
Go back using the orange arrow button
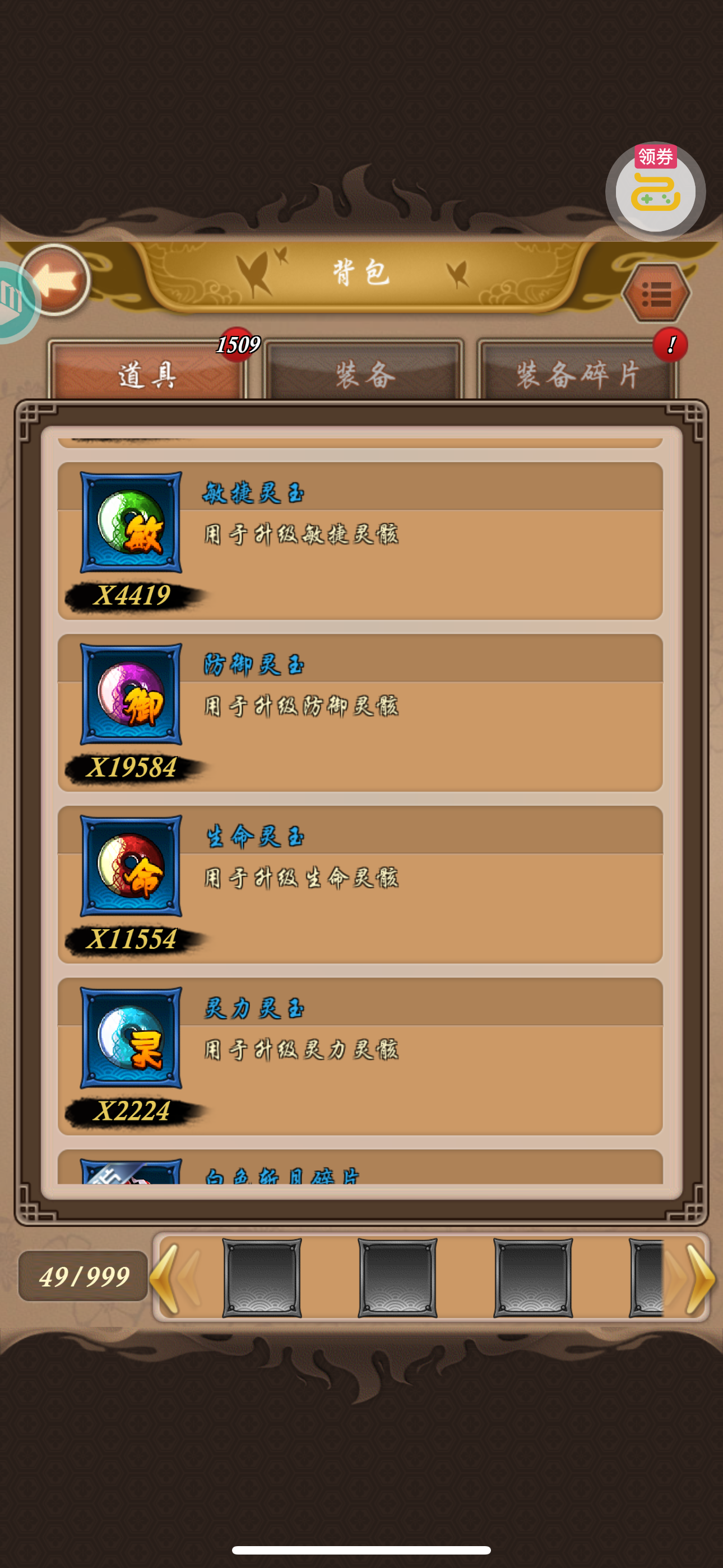click(56, 280)
